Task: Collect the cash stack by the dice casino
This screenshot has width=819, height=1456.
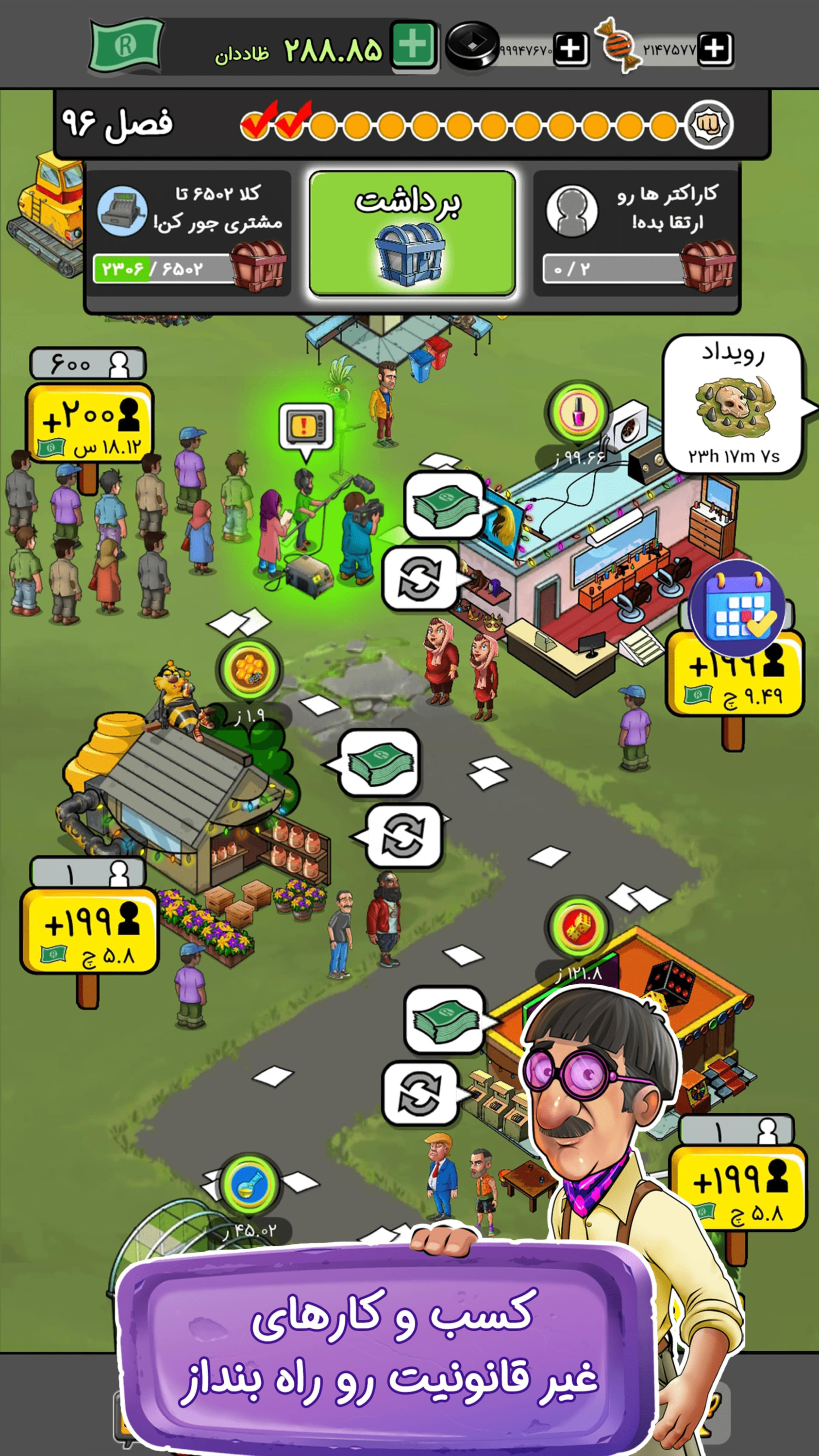Action: point(444,1020)
